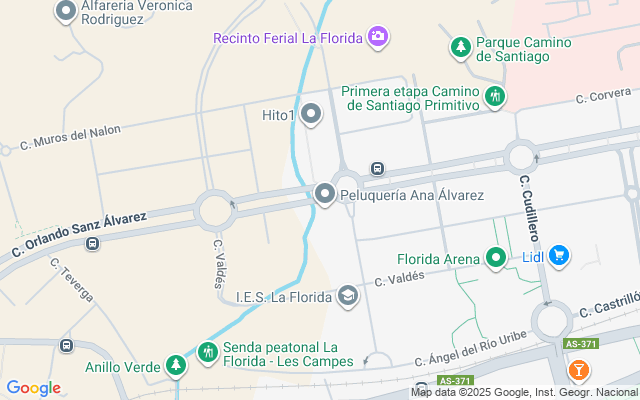Open the orange cocktail bar marker
This screenshot has height=400, width=640.
click(x=578, y=371)
